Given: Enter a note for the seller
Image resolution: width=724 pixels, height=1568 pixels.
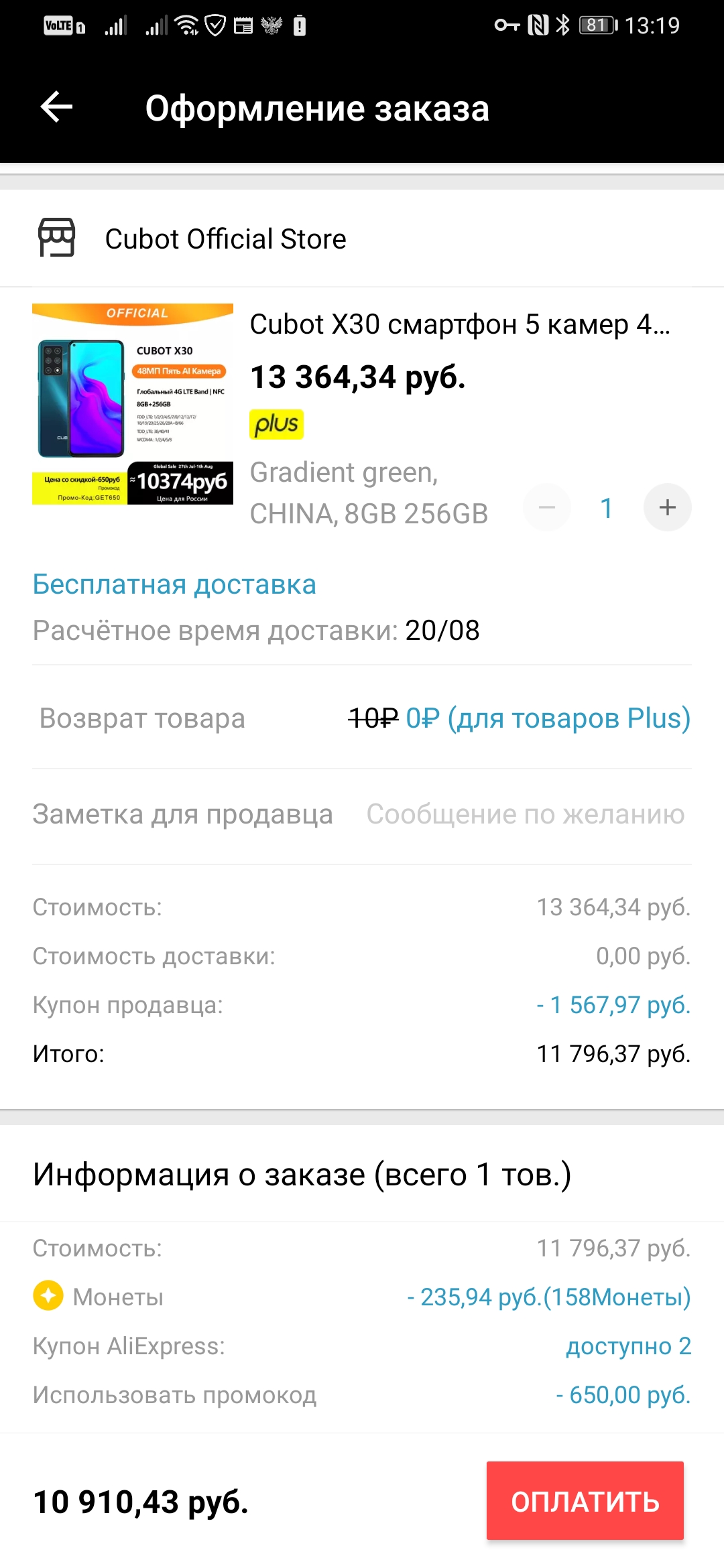Looking at the screenshot, I should (x=525, y=815).
